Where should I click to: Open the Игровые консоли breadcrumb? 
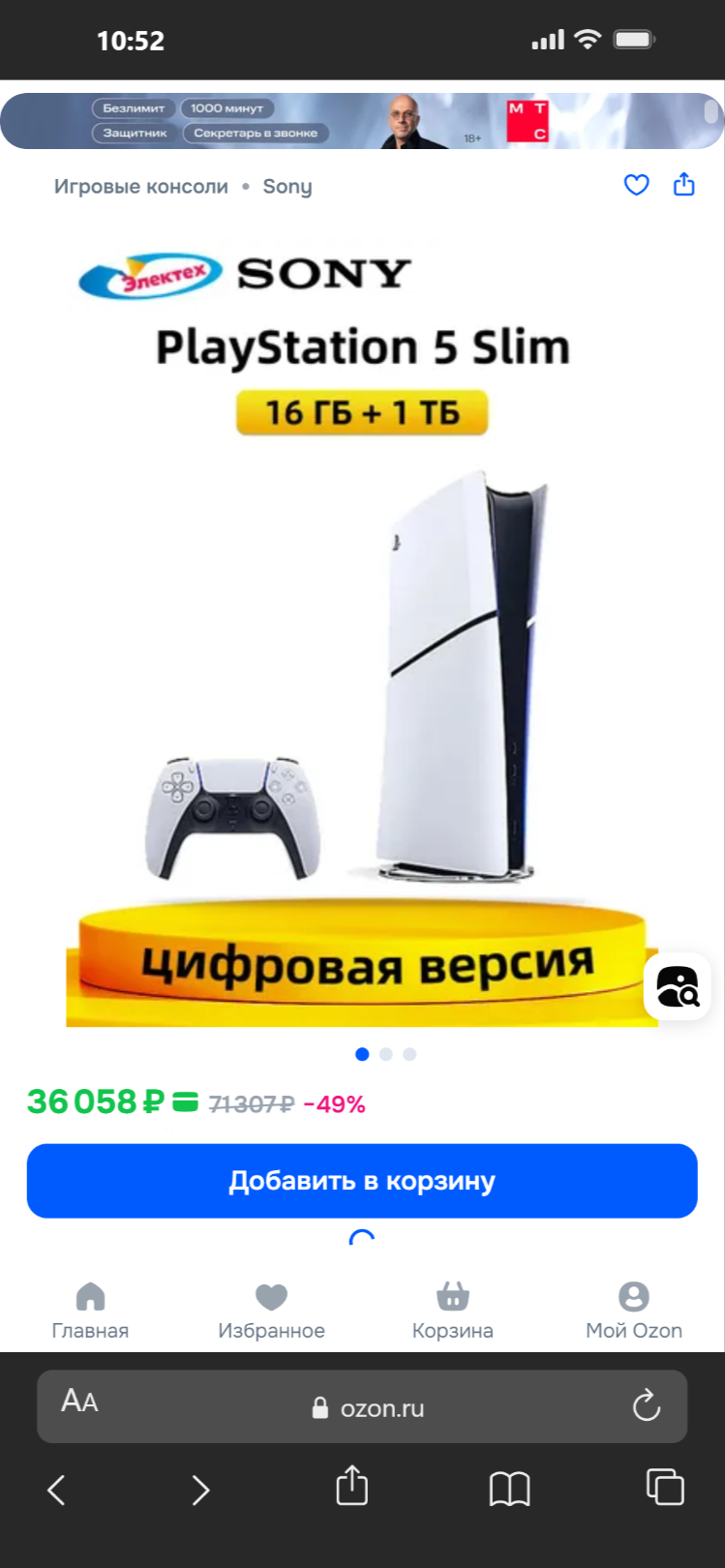pyautogui.click(x=141, y=187)
